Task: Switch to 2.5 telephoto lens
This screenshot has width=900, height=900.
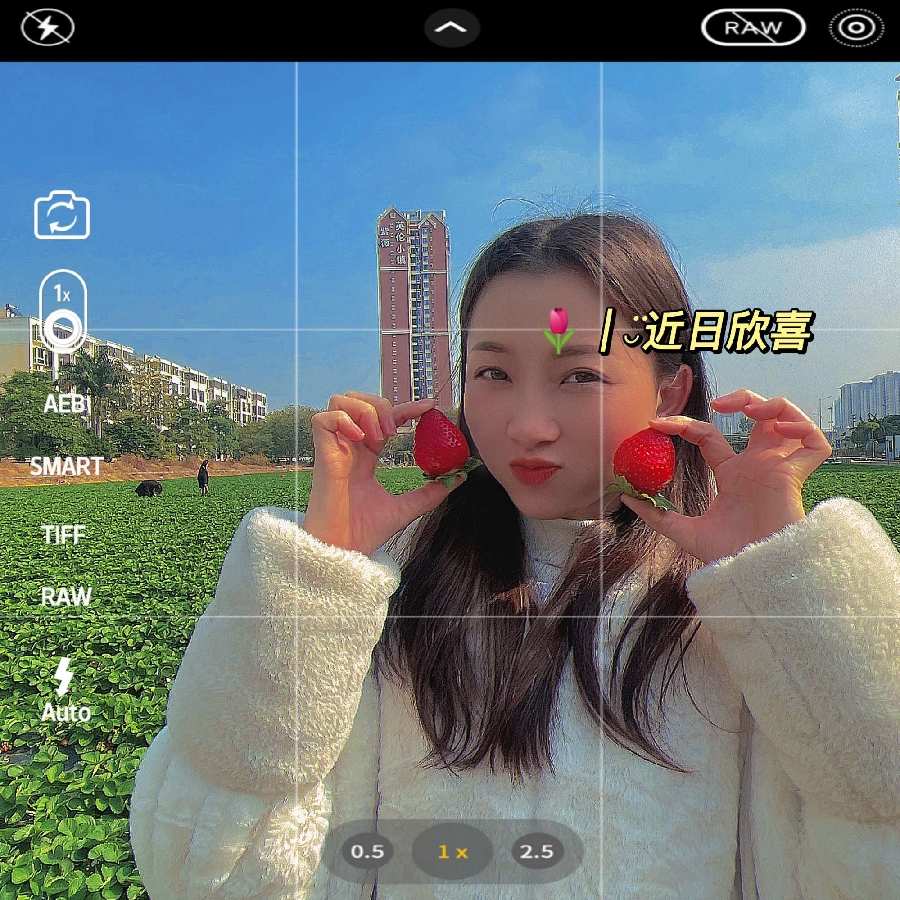Action: (x=536, y=852)
